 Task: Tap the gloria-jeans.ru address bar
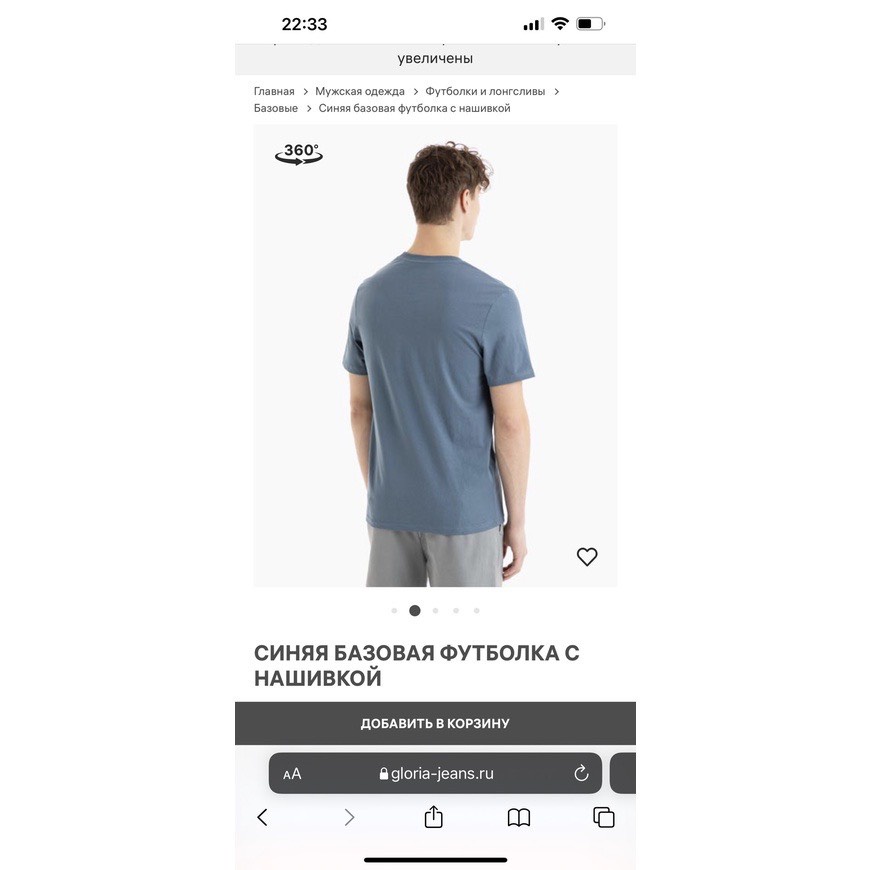click(x=437, y=774)
